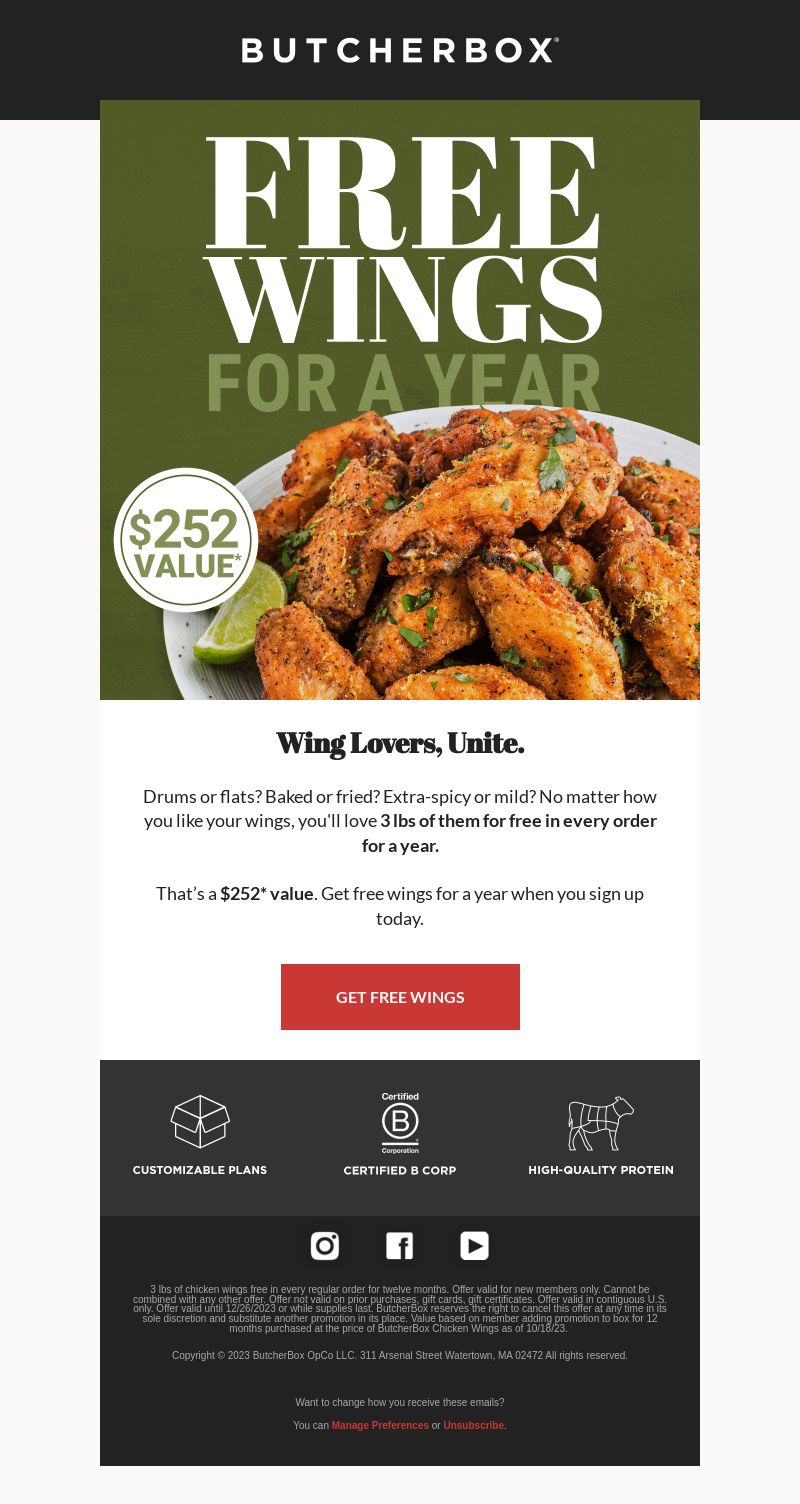Visit the ButcherBox Facebook page
The width and height of the screenshot is (800, 1504).
point(399,1245)
